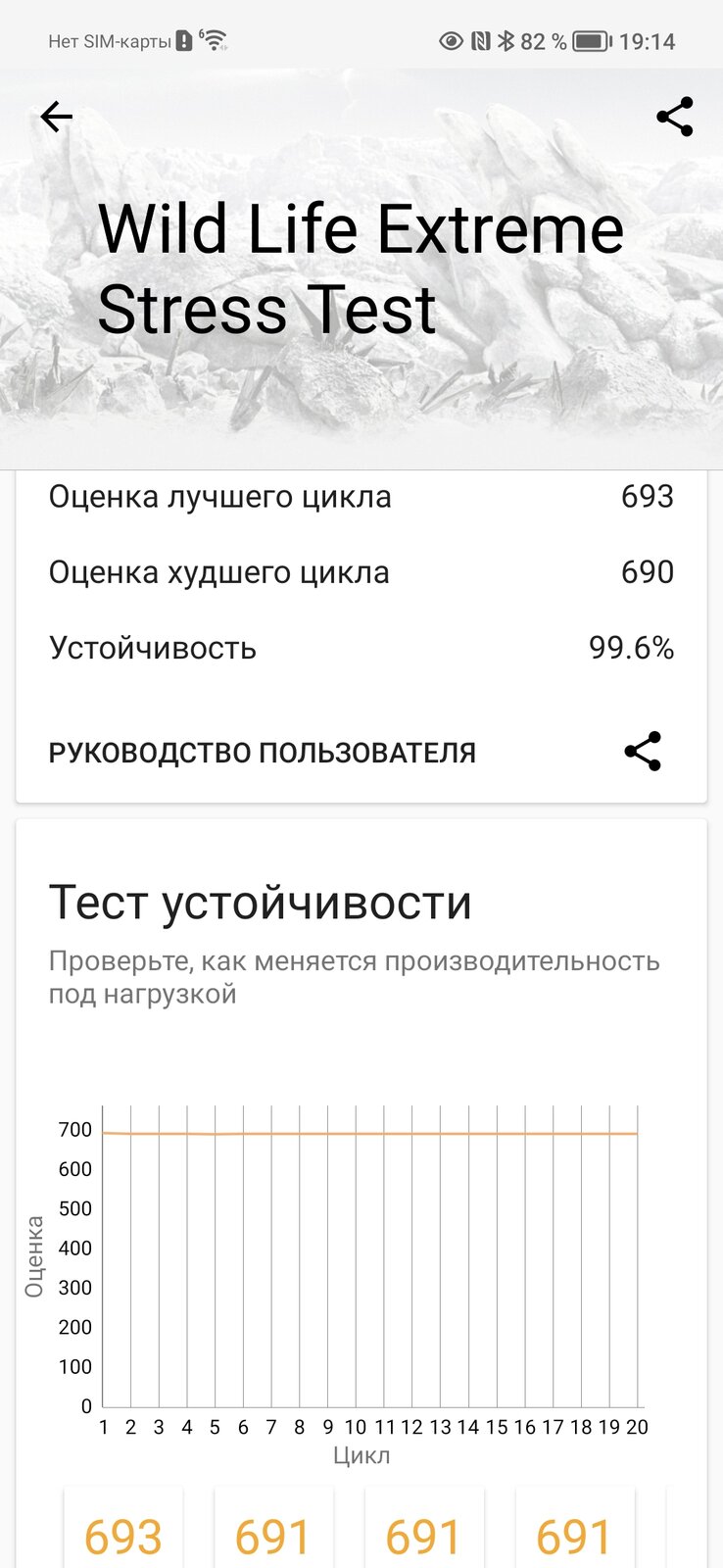
Task: Share the result from the header
Action: [x=674, y=118]
